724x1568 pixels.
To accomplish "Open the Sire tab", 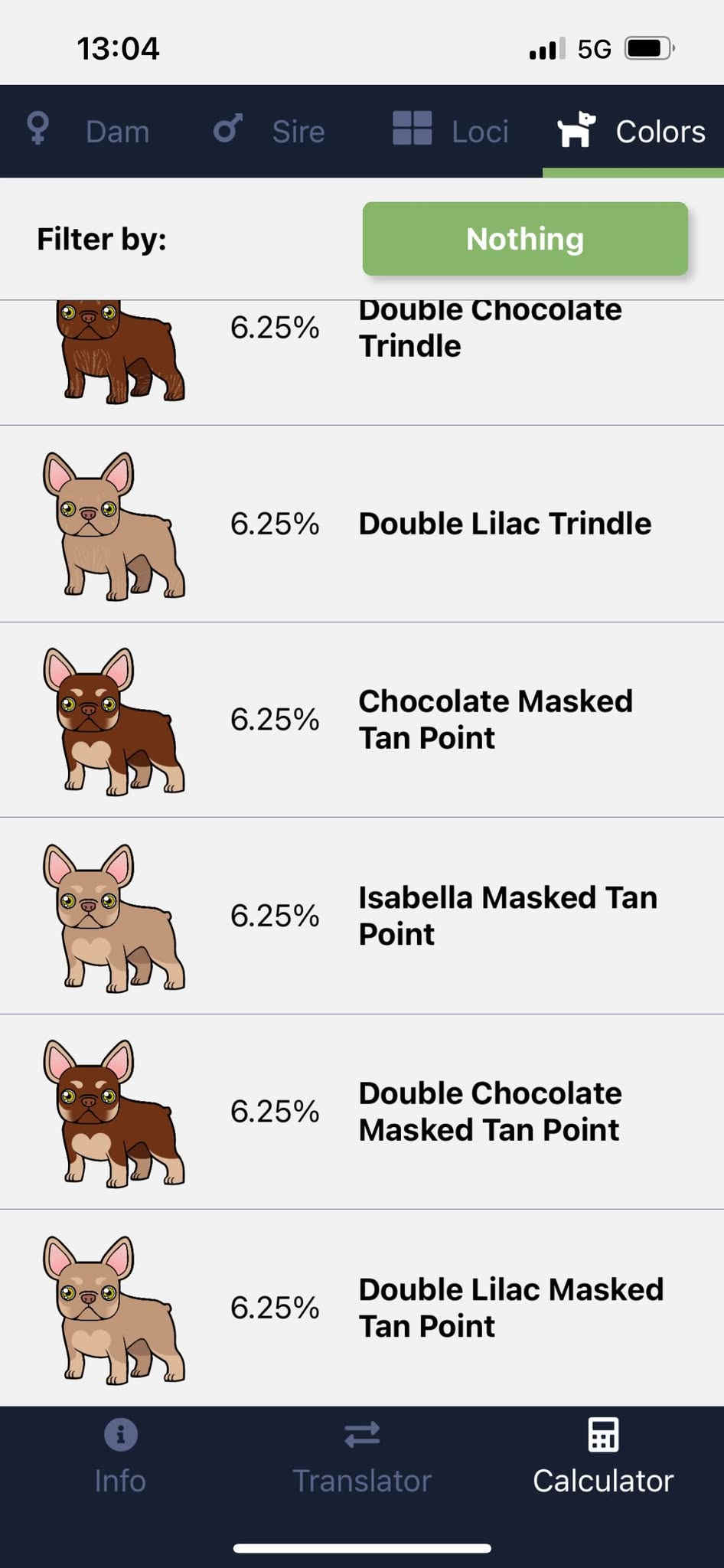I will point(269,131).
